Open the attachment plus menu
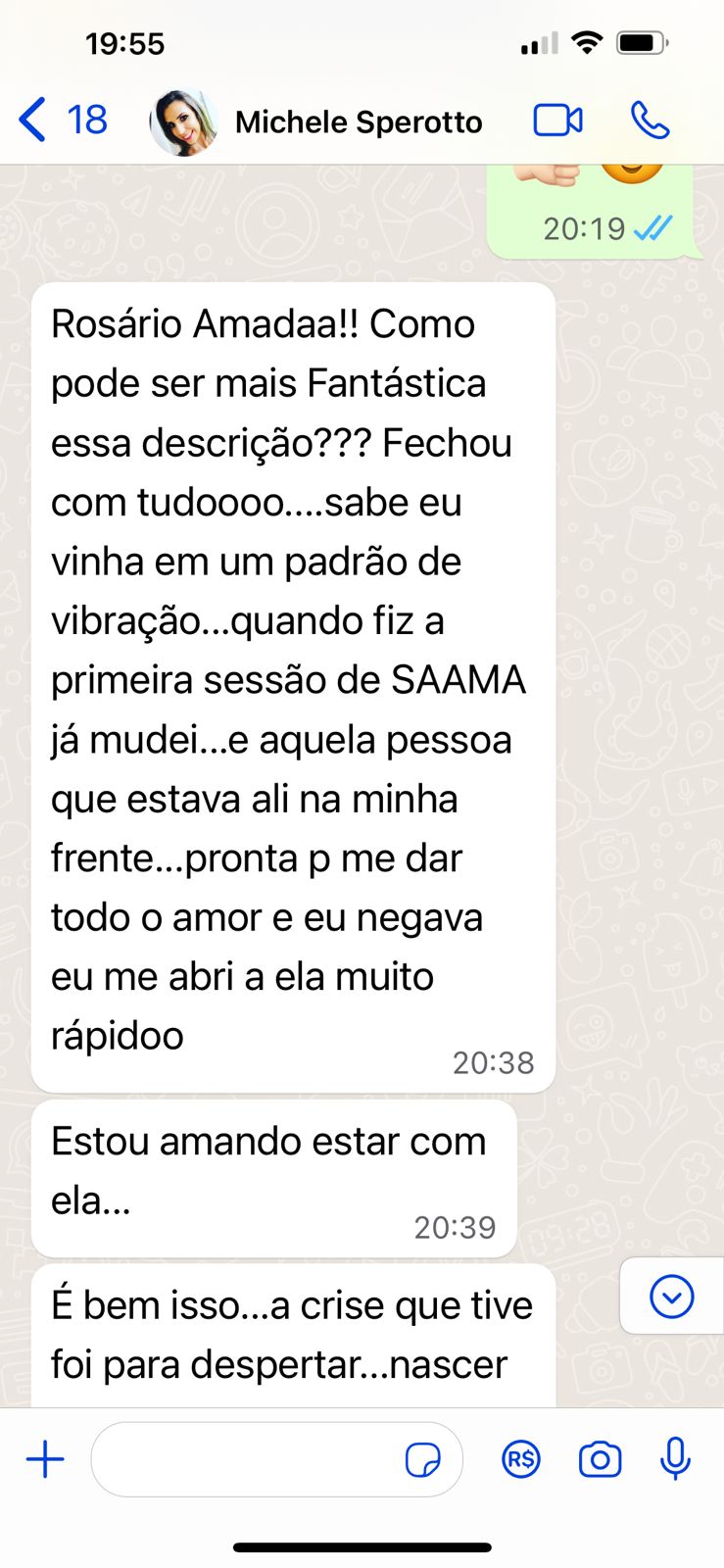 [x=45, y=1459]
